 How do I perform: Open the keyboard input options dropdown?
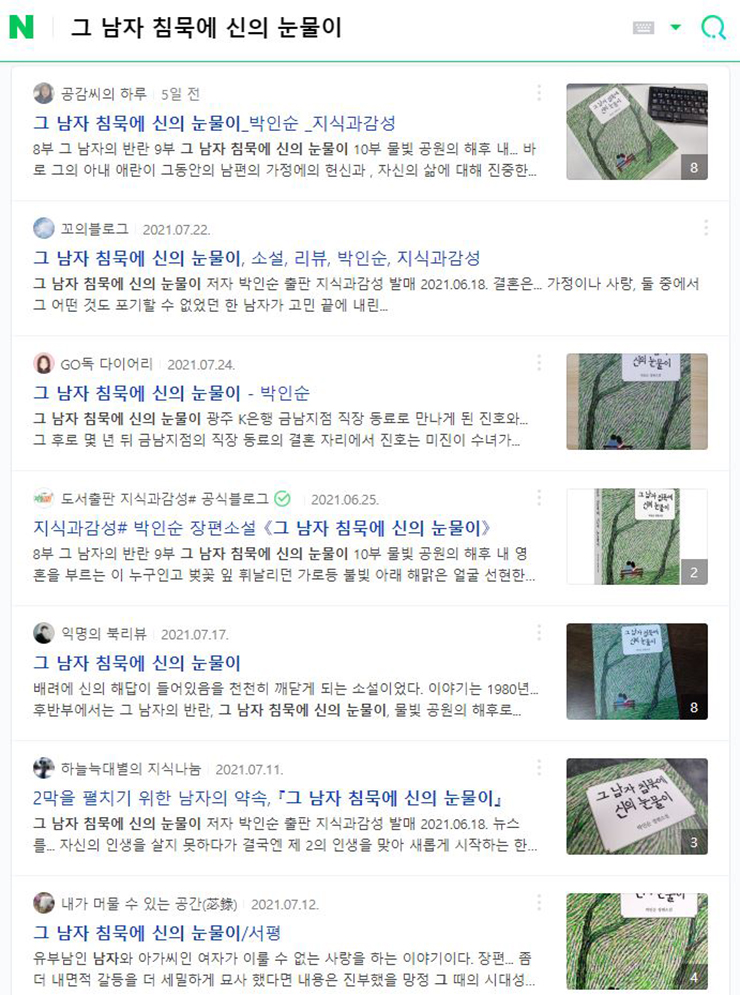point(676,28)
